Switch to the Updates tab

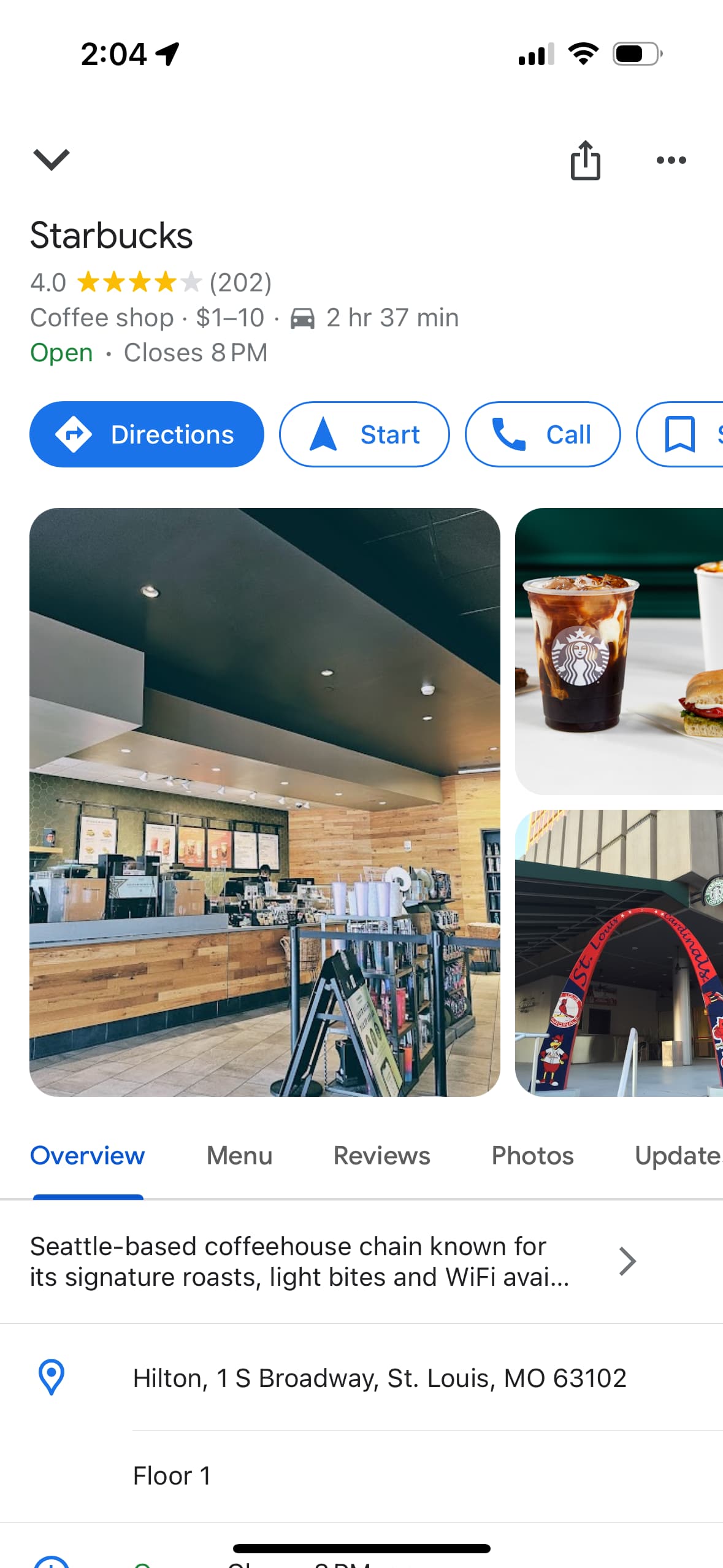coord(679,1156)
